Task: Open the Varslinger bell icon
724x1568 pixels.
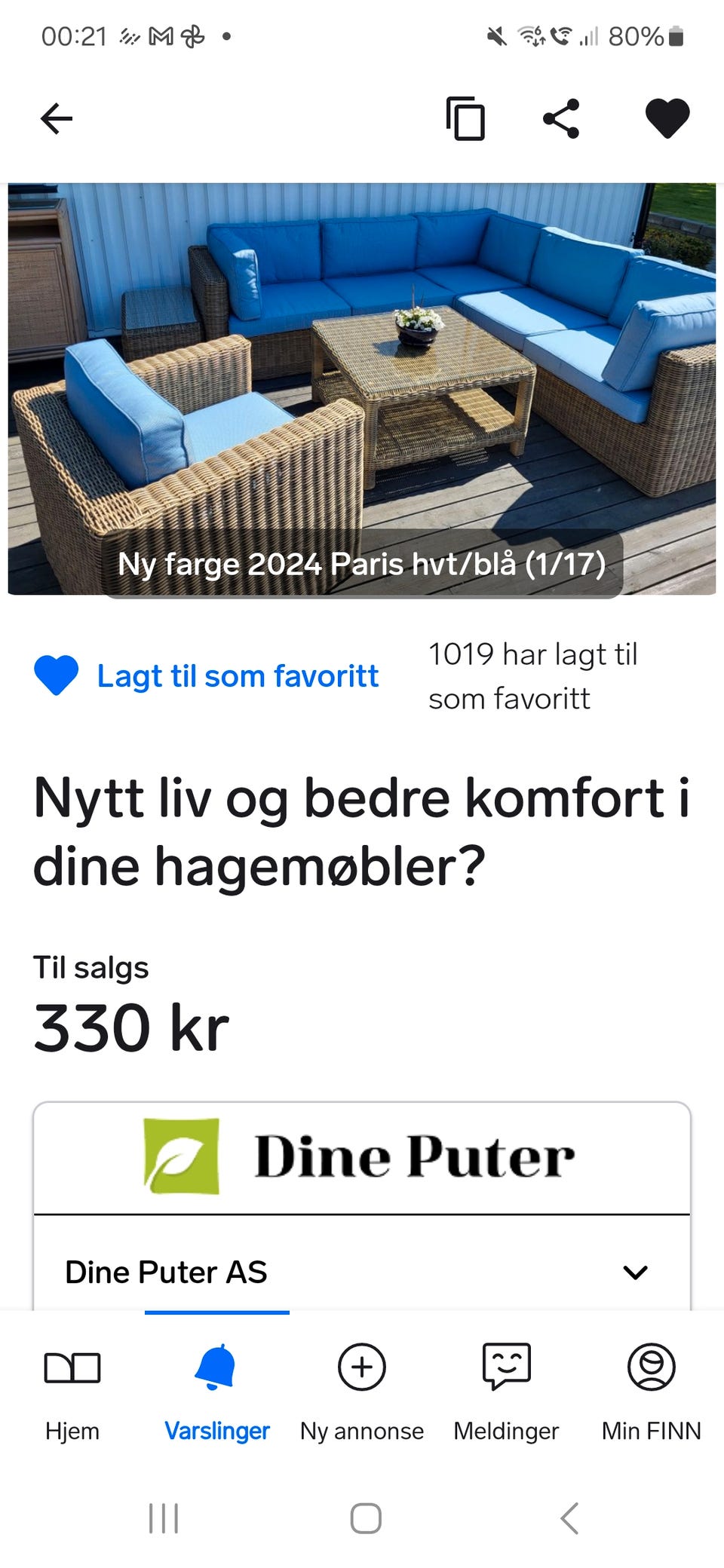Action: [x=217, y=1367]
